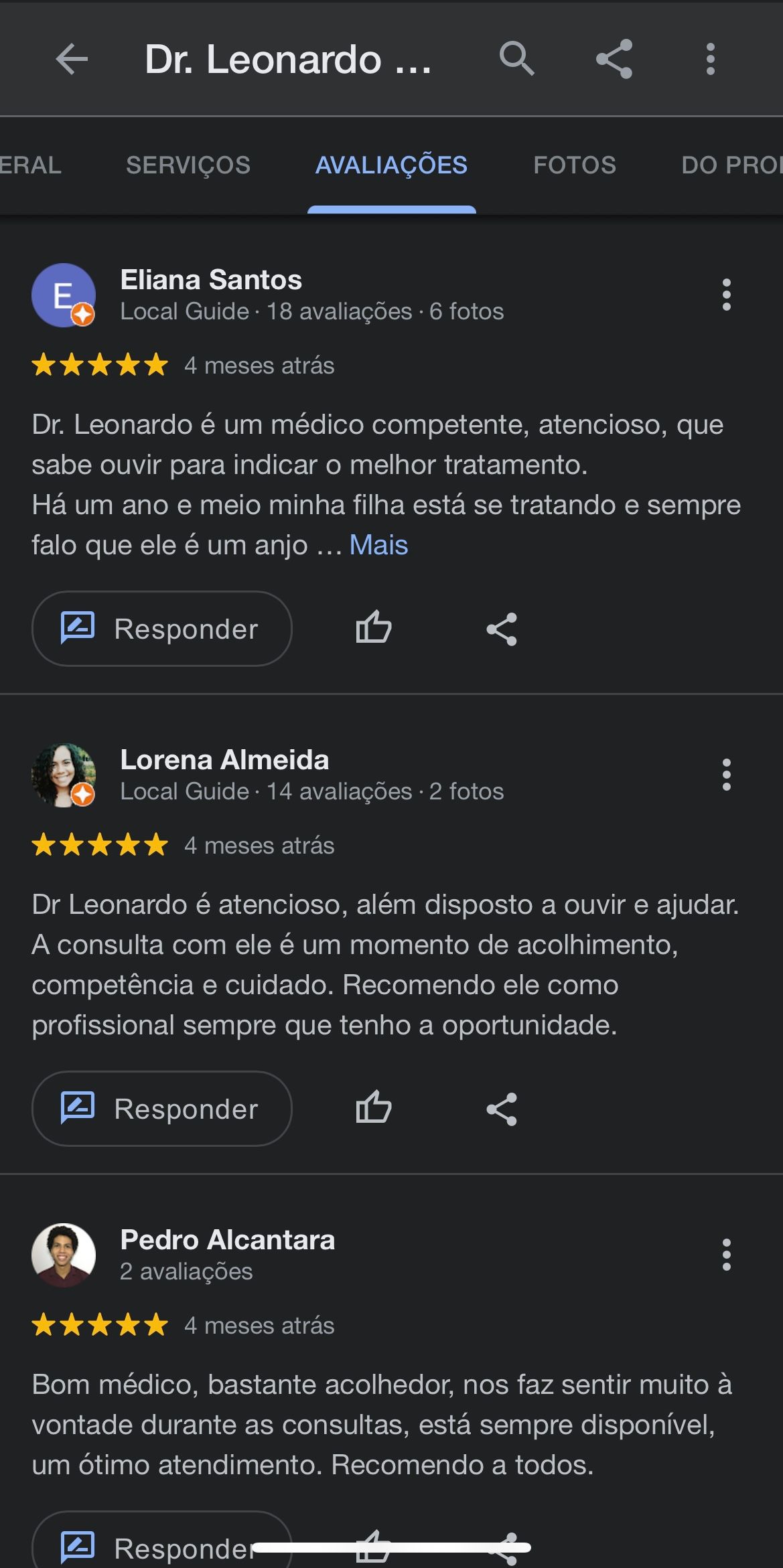This screenshot has width=783, height=1568.
Task: Share Eliana Santos' review using its share icon
Action: tap(501, 628)
